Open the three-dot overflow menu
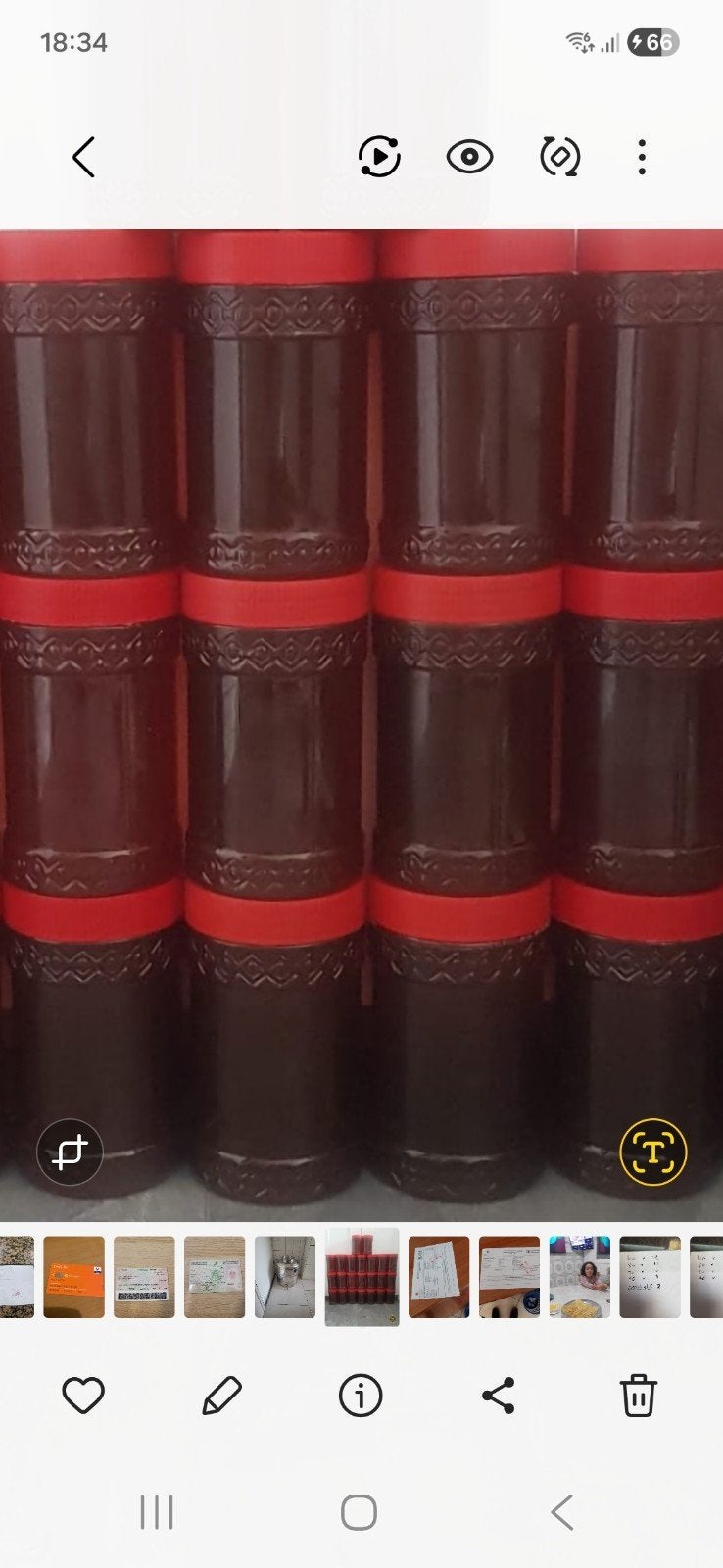This screenshot has height=1568, width=723. point(642,157)
